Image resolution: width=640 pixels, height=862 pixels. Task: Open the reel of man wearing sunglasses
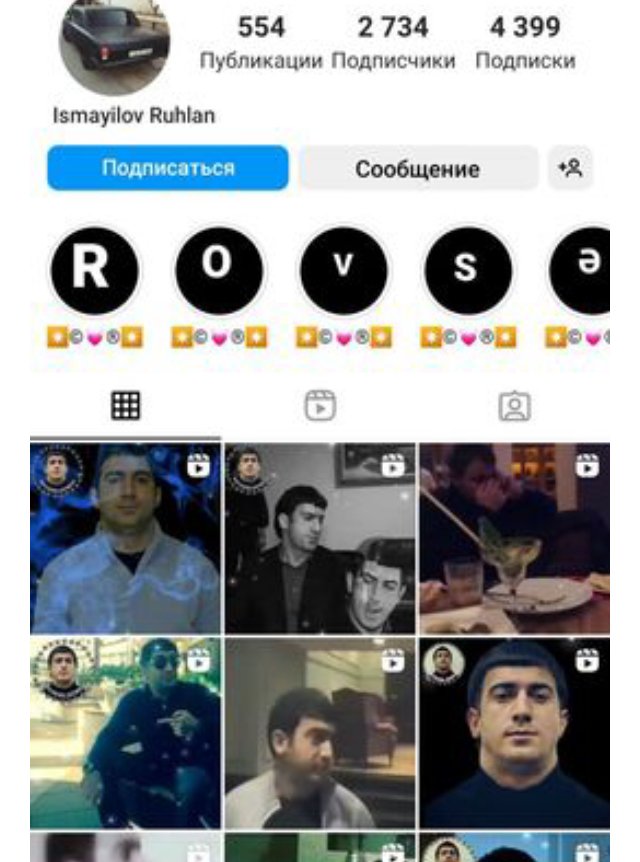(125, 734)
